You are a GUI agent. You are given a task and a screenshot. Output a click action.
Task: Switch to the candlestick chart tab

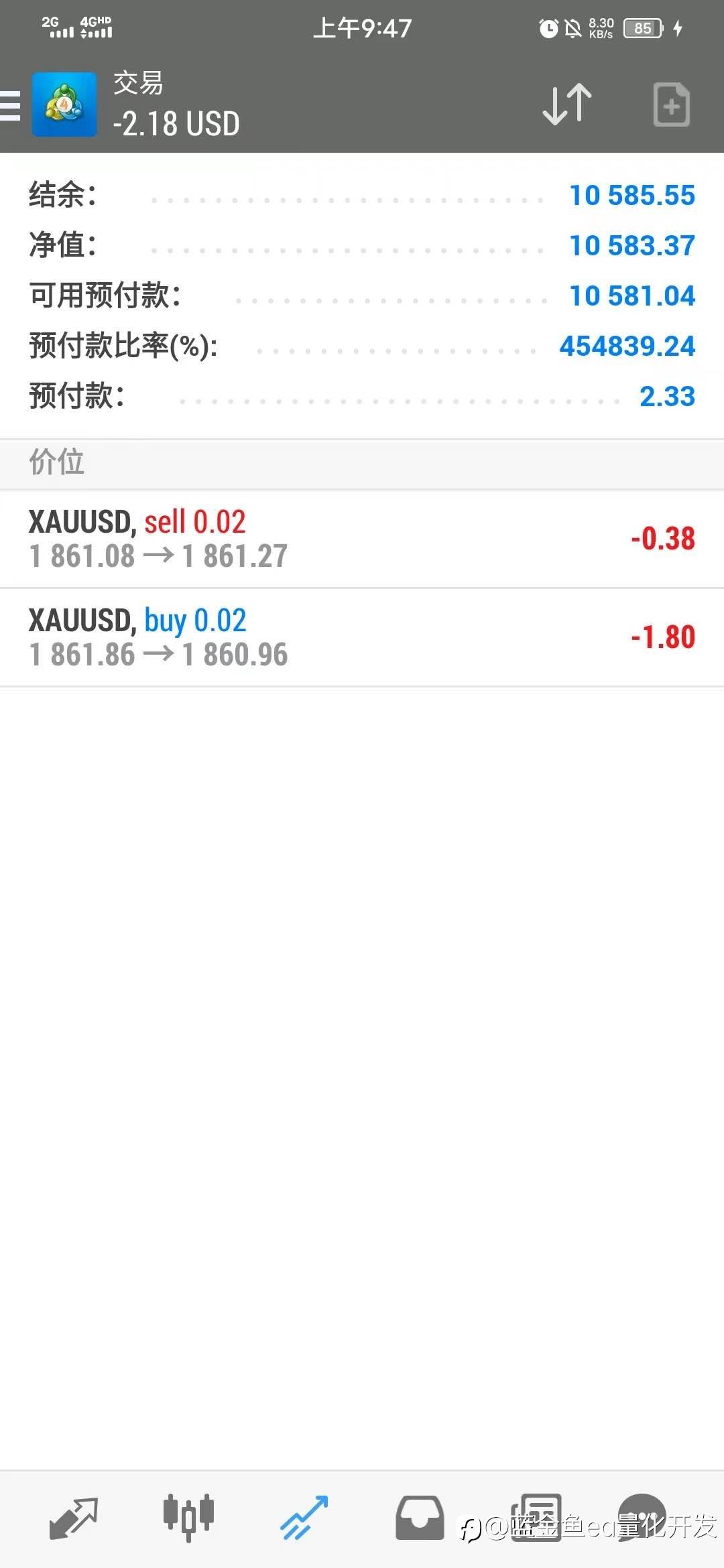click(x=188, y=1516)
